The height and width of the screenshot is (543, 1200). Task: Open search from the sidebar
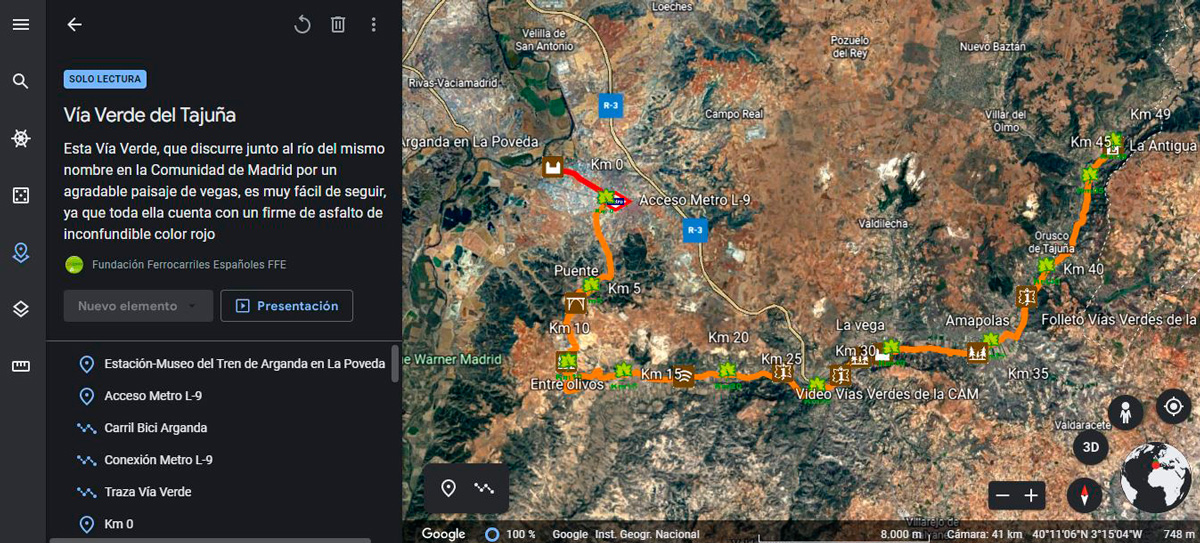tap(21, 81)
